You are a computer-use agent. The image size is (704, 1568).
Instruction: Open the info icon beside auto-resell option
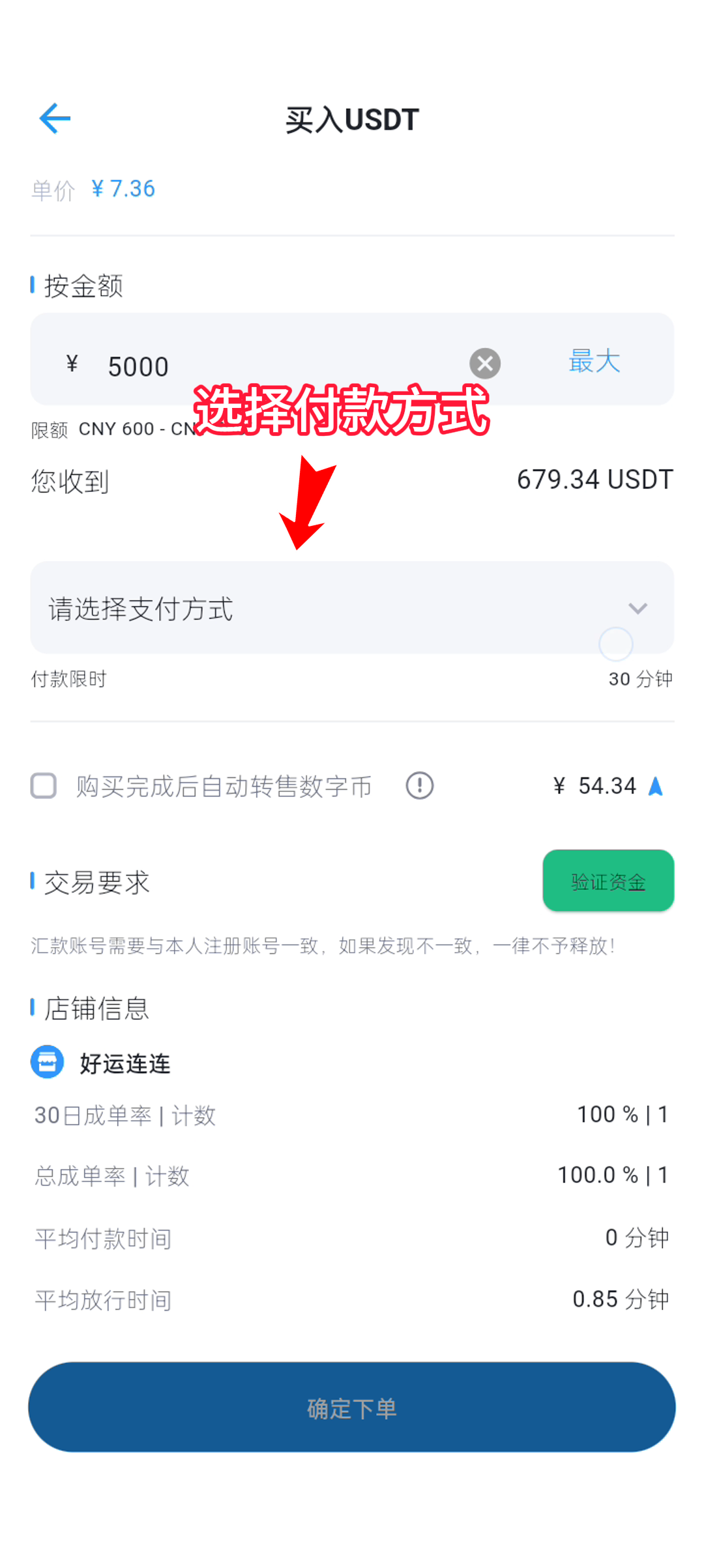coord(420,786)
